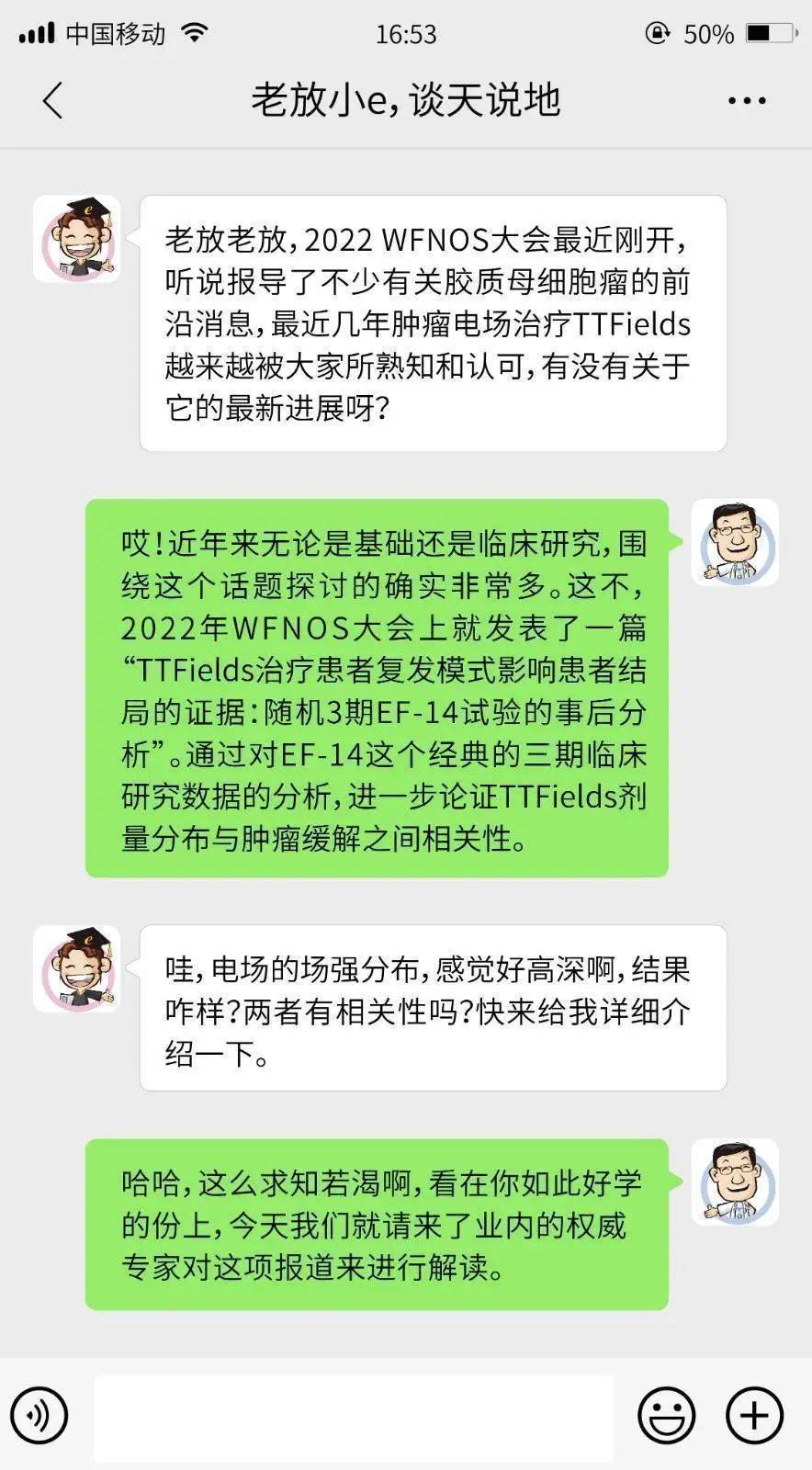Tap the plus icon to attach content

(x=753, y=1416)
